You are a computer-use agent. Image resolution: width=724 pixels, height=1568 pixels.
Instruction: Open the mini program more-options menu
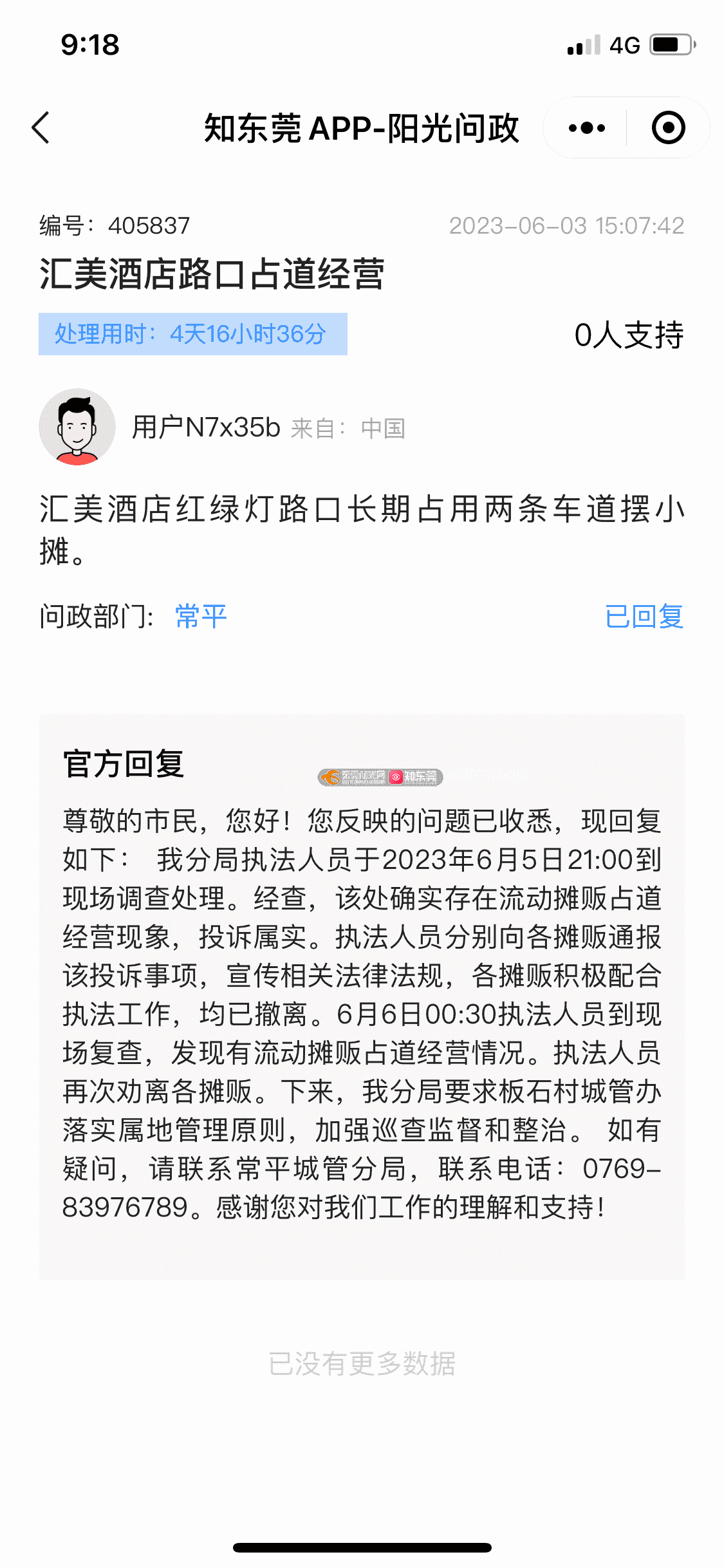[x=586, y=127]
